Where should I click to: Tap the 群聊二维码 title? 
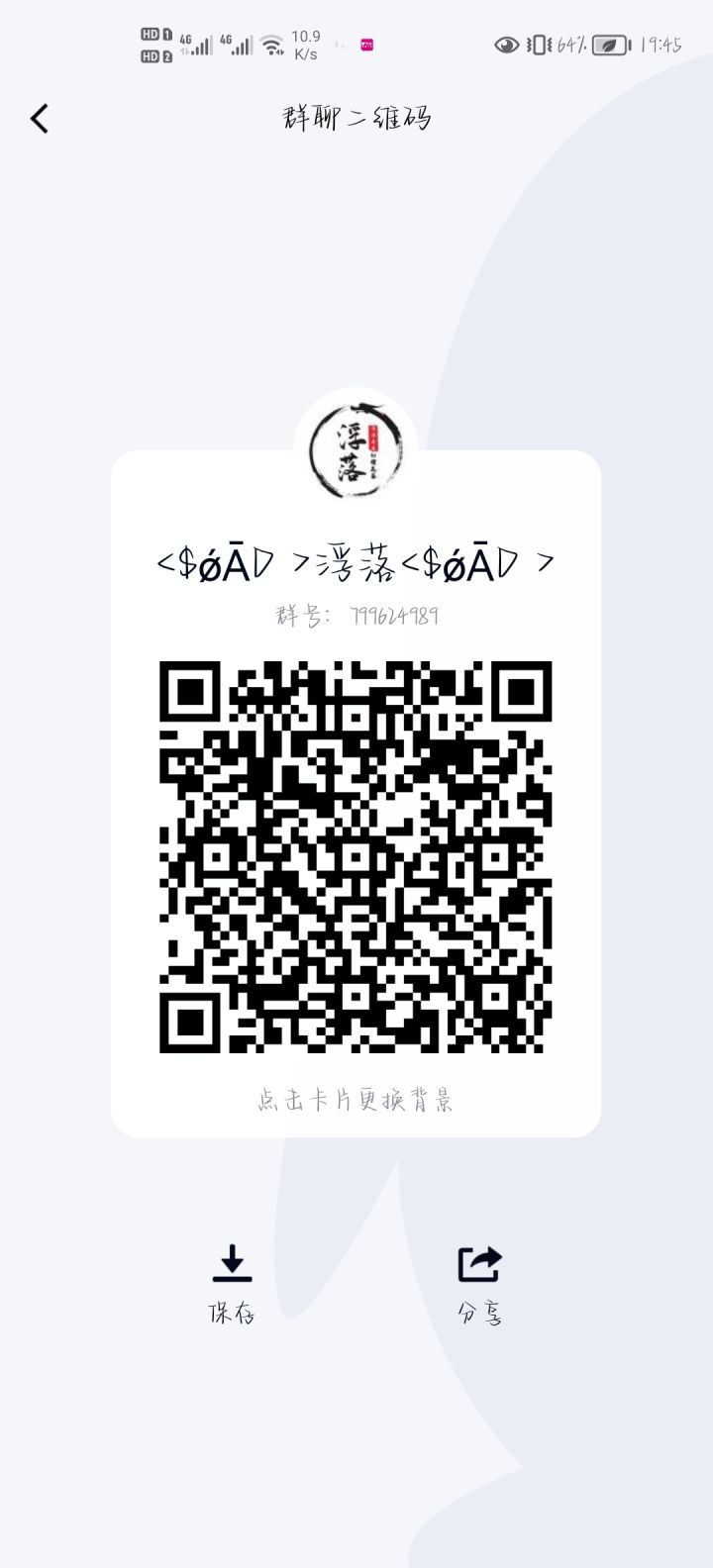(356, 117)
